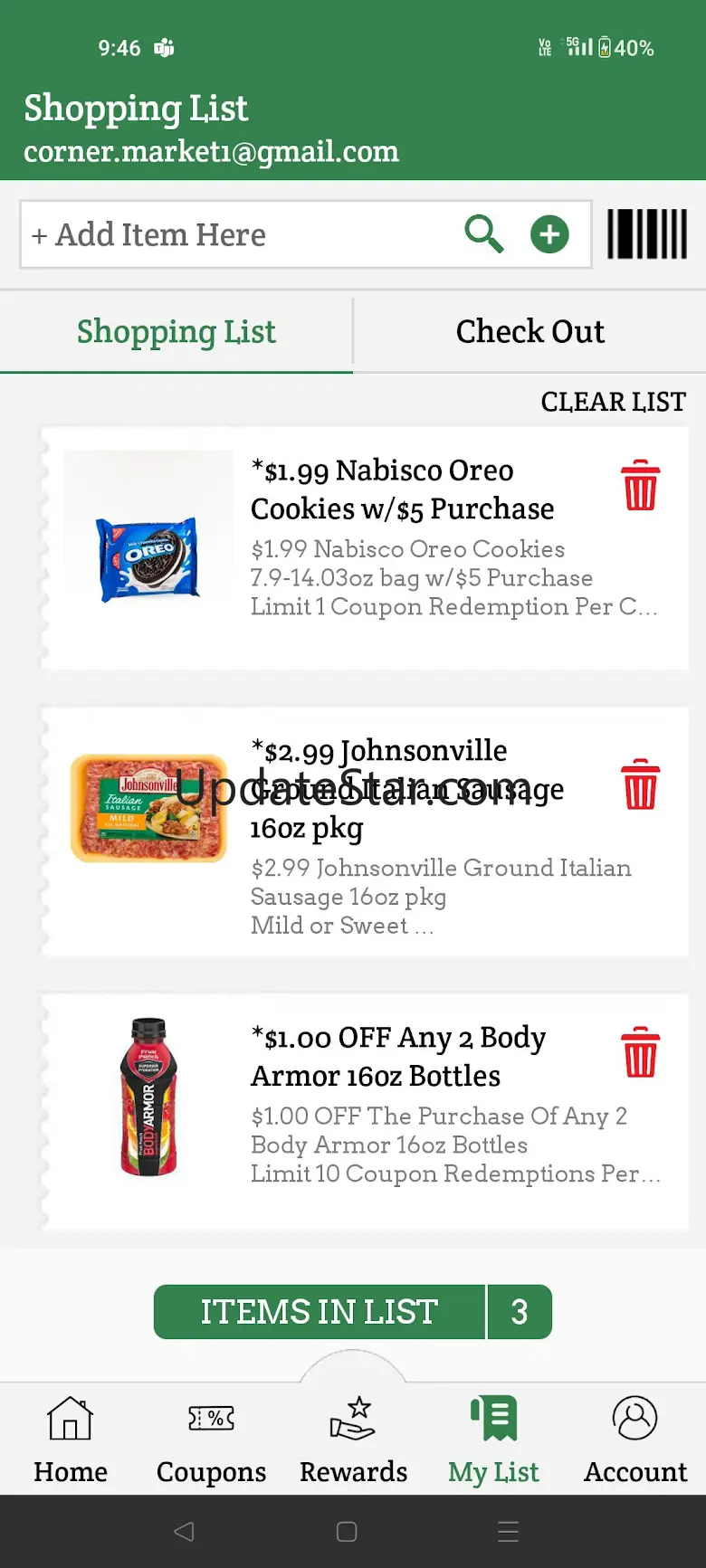The image size is (706, 1568).
Task: Open the barcode scanner
Action: coord(647,235)
